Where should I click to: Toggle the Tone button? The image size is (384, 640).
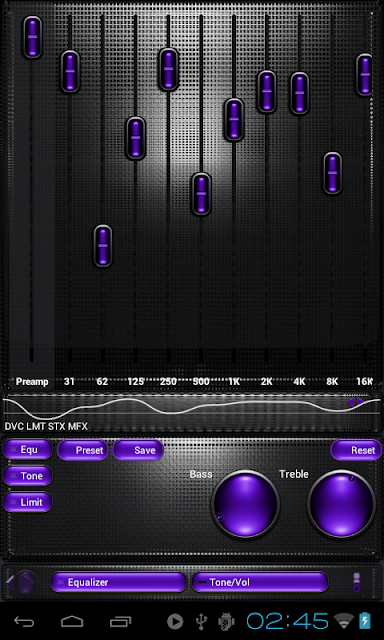coord(28,476)
